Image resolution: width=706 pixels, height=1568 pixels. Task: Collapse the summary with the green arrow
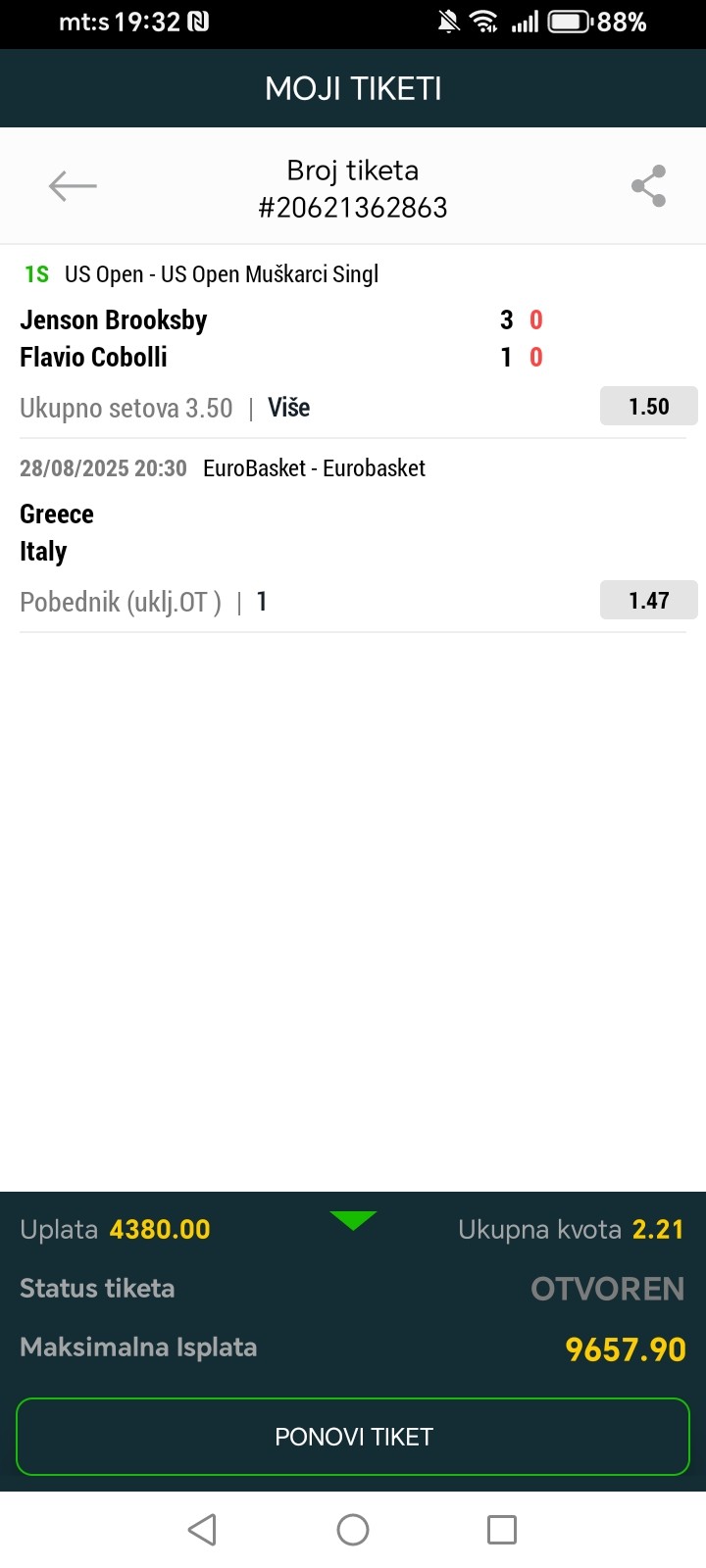pos(353,1220)
